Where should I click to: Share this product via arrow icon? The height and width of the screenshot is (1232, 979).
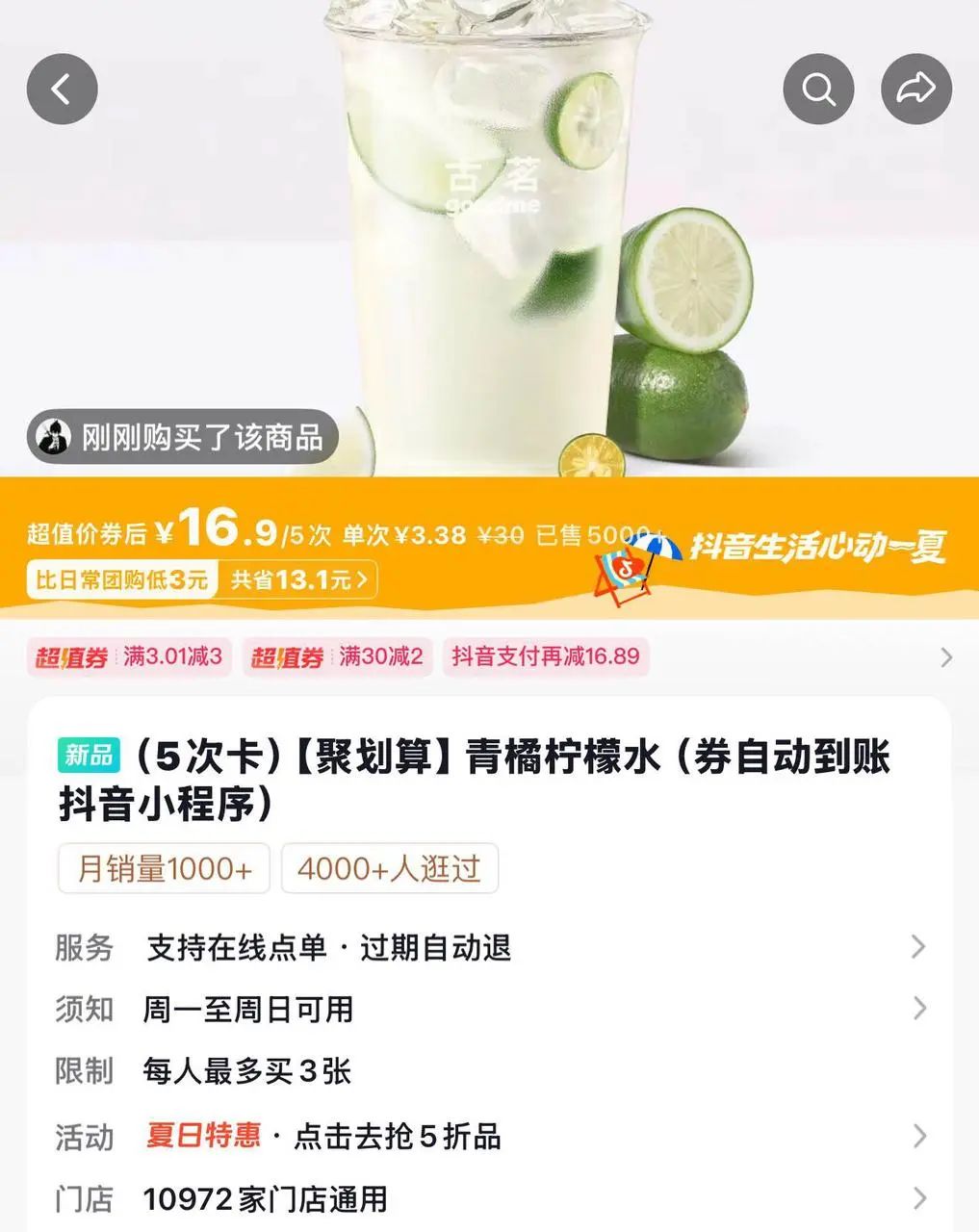point(915,90)
